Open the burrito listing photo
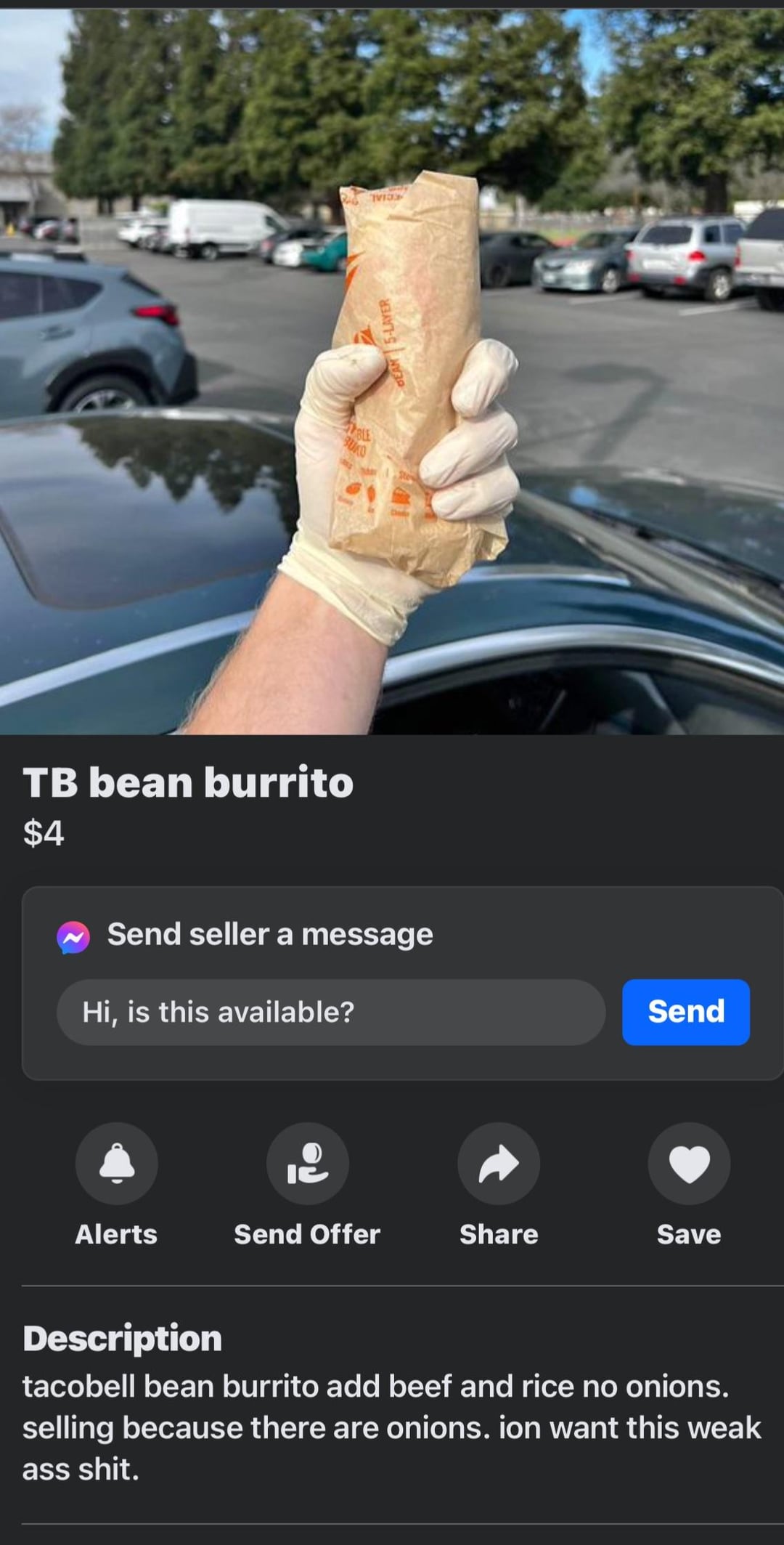784x1545 pixels. click(x=392, y=370)
